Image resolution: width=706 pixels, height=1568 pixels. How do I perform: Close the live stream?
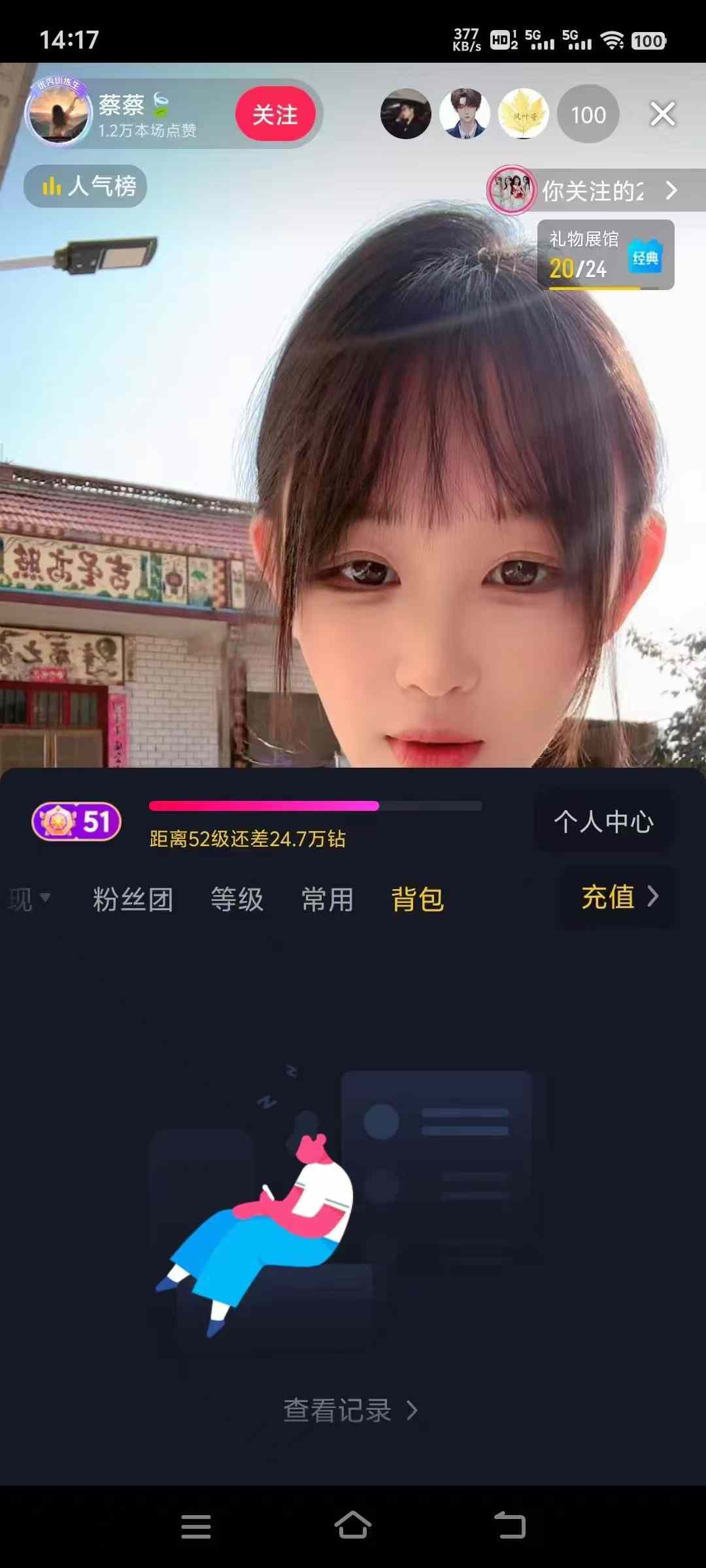coord(662,114)
